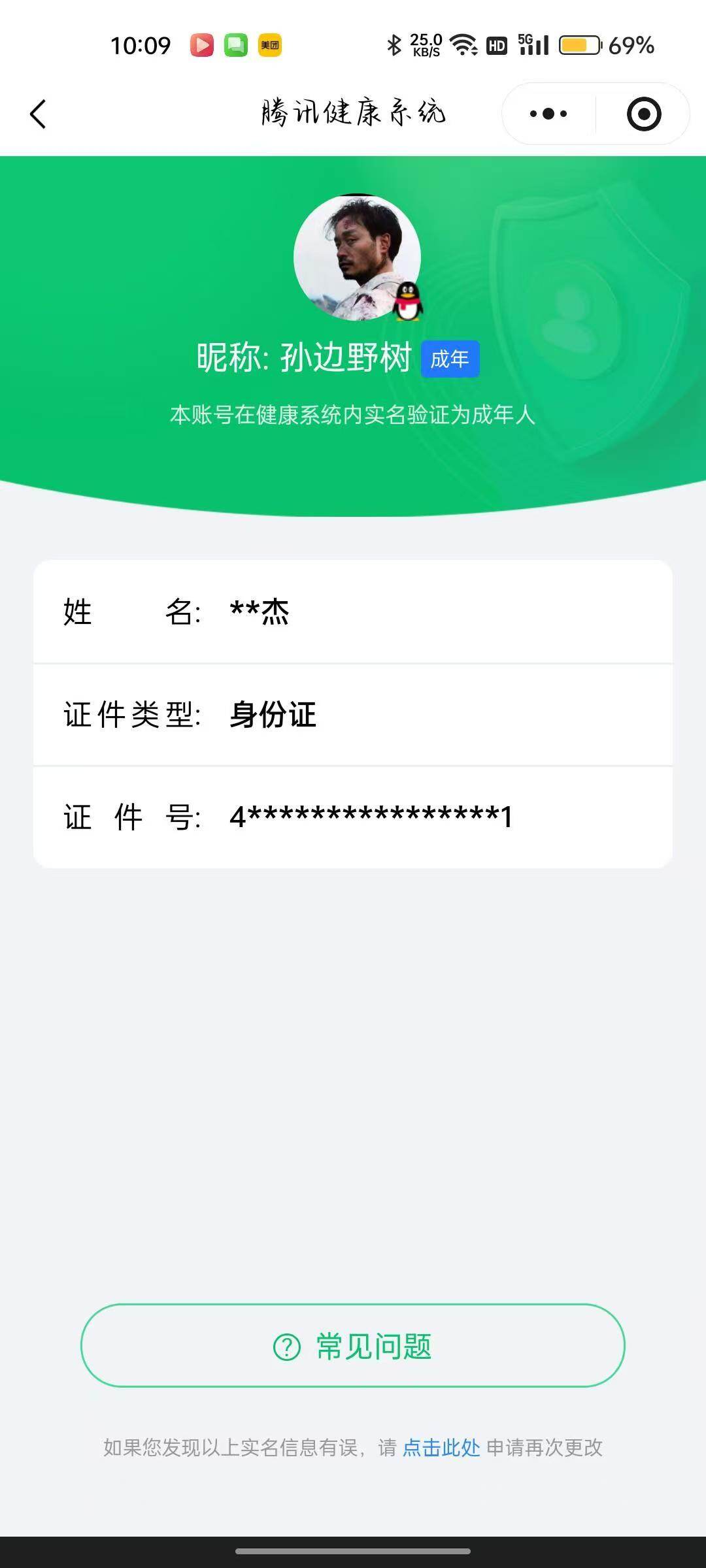706x1568 pixels.
Task: Tap the Bluetooth indicator in the status bar
Action: tap(395, 44)
